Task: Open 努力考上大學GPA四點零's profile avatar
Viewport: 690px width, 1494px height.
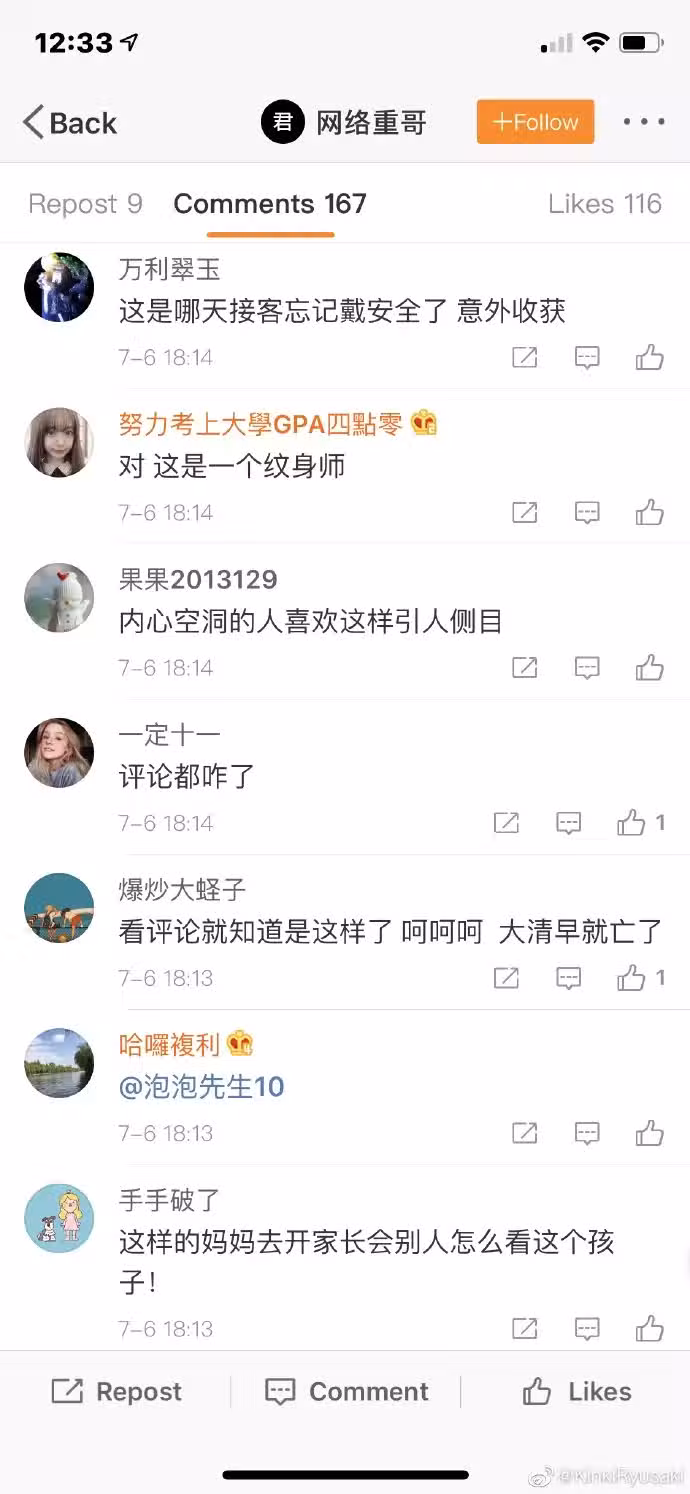Action: pos(59,442)
